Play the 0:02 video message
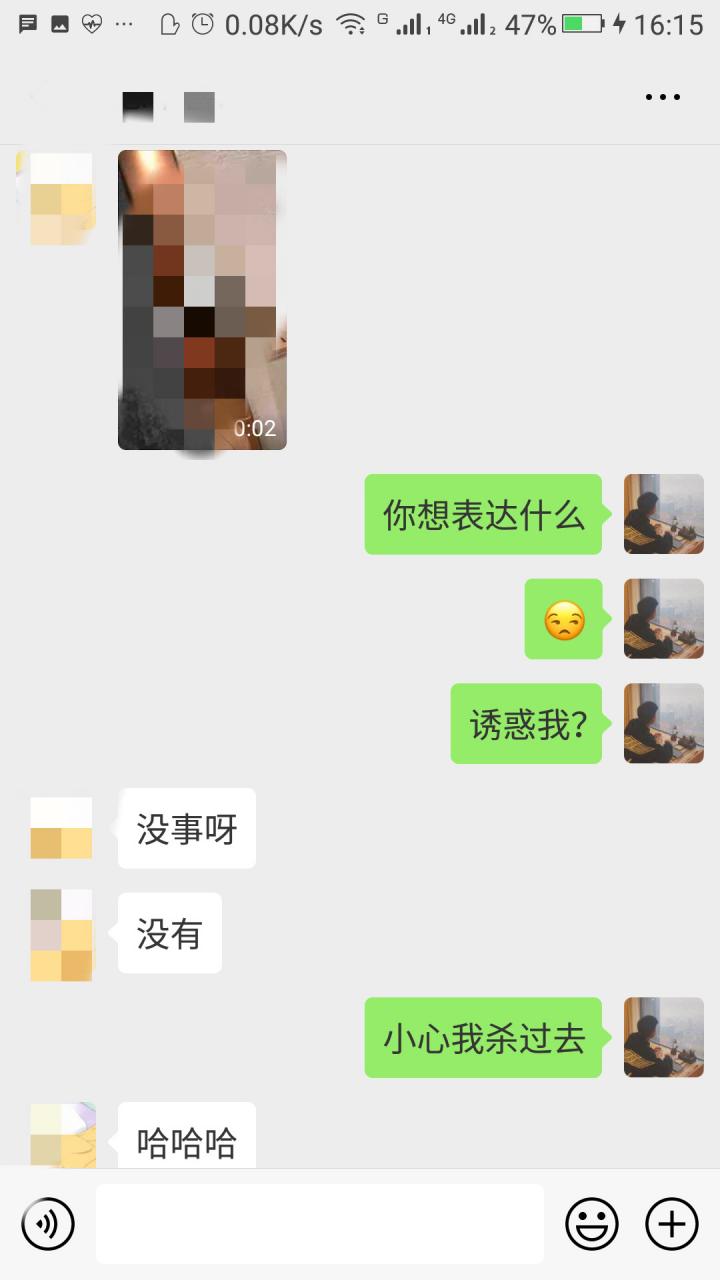Image resolution: width=720 pixels, height=1280 pixels. pyautogui.click(x=202, y=298)
